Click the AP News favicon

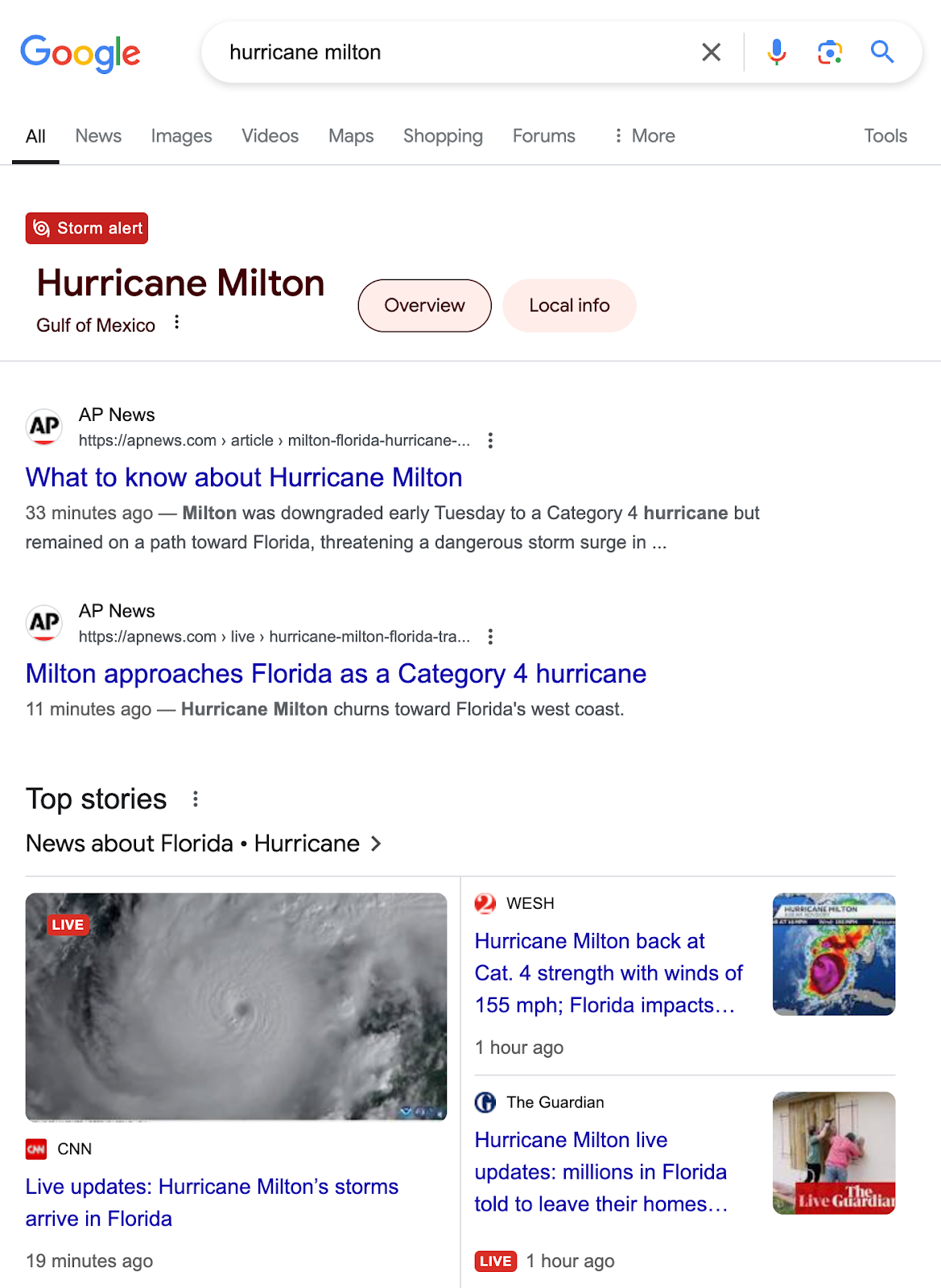44,427
